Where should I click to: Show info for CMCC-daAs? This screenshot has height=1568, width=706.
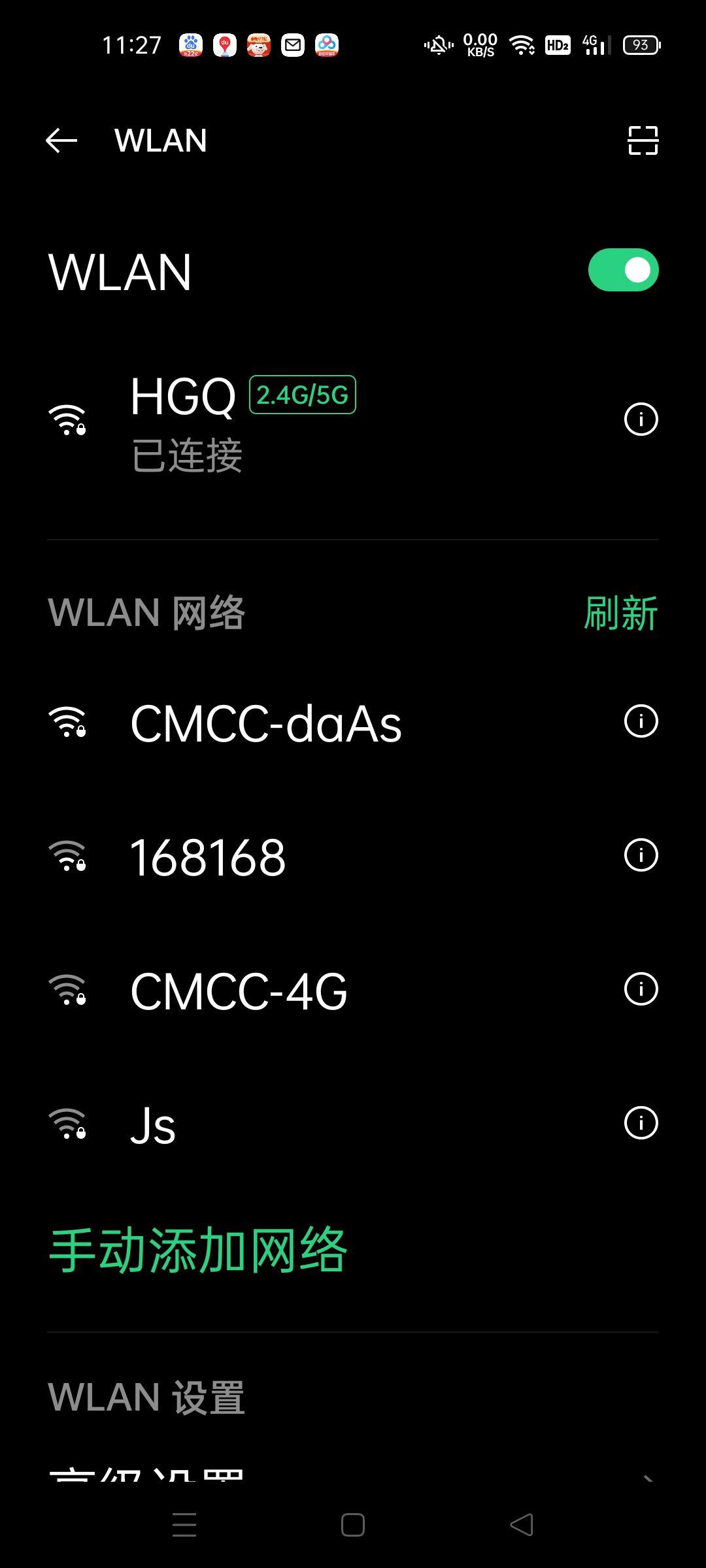[x=641, y=721]
